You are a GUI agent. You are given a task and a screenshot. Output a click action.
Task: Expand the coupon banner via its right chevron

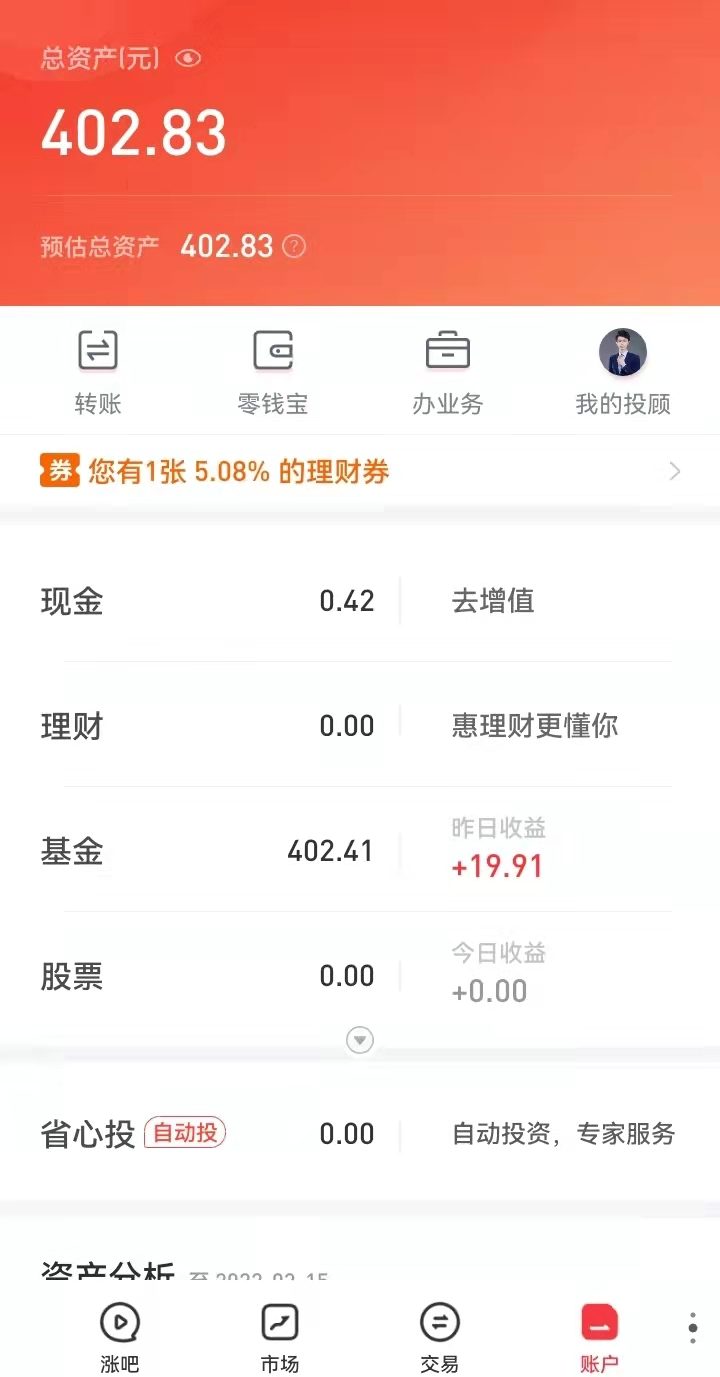coord(674,470)
